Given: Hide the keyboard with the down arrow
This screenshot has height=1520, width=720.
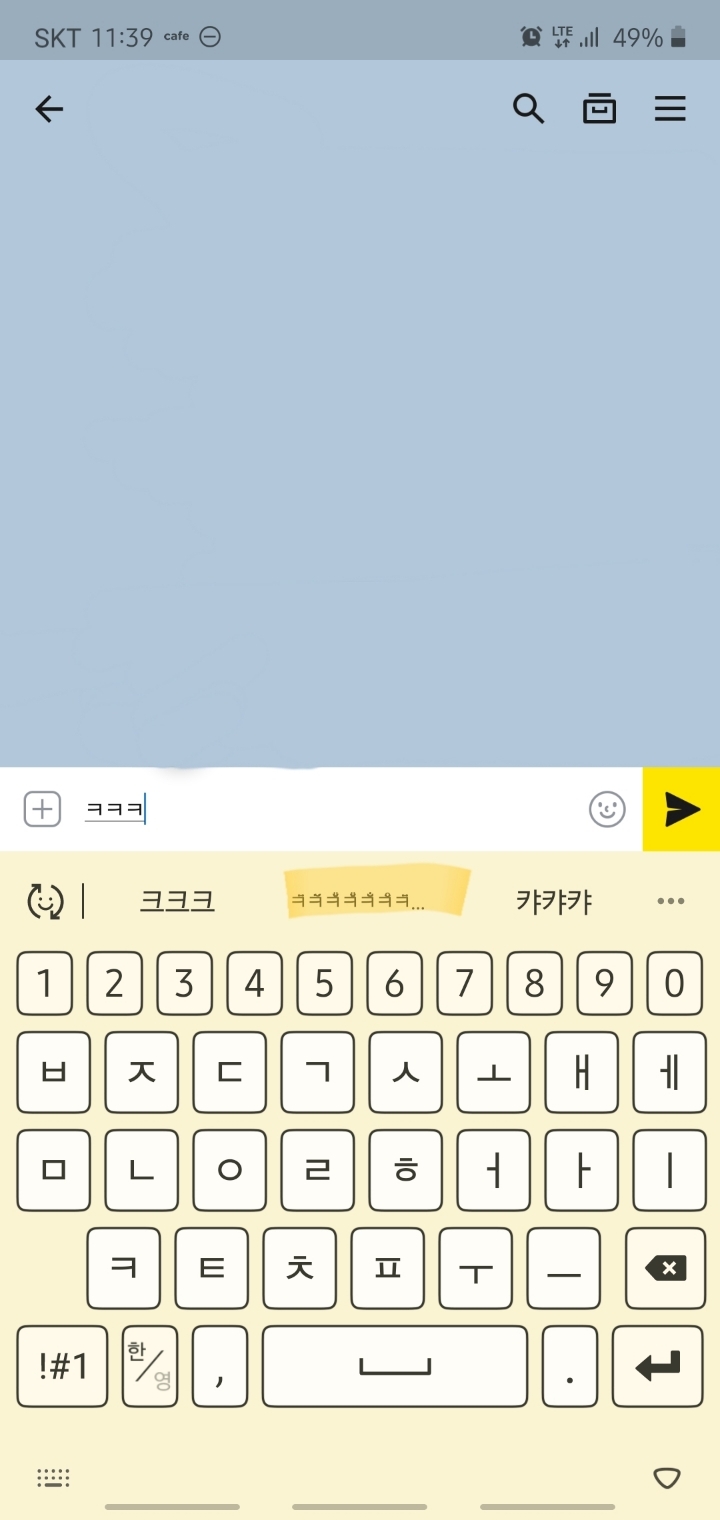Looking at the screenshot, I should click(666, 1478).
